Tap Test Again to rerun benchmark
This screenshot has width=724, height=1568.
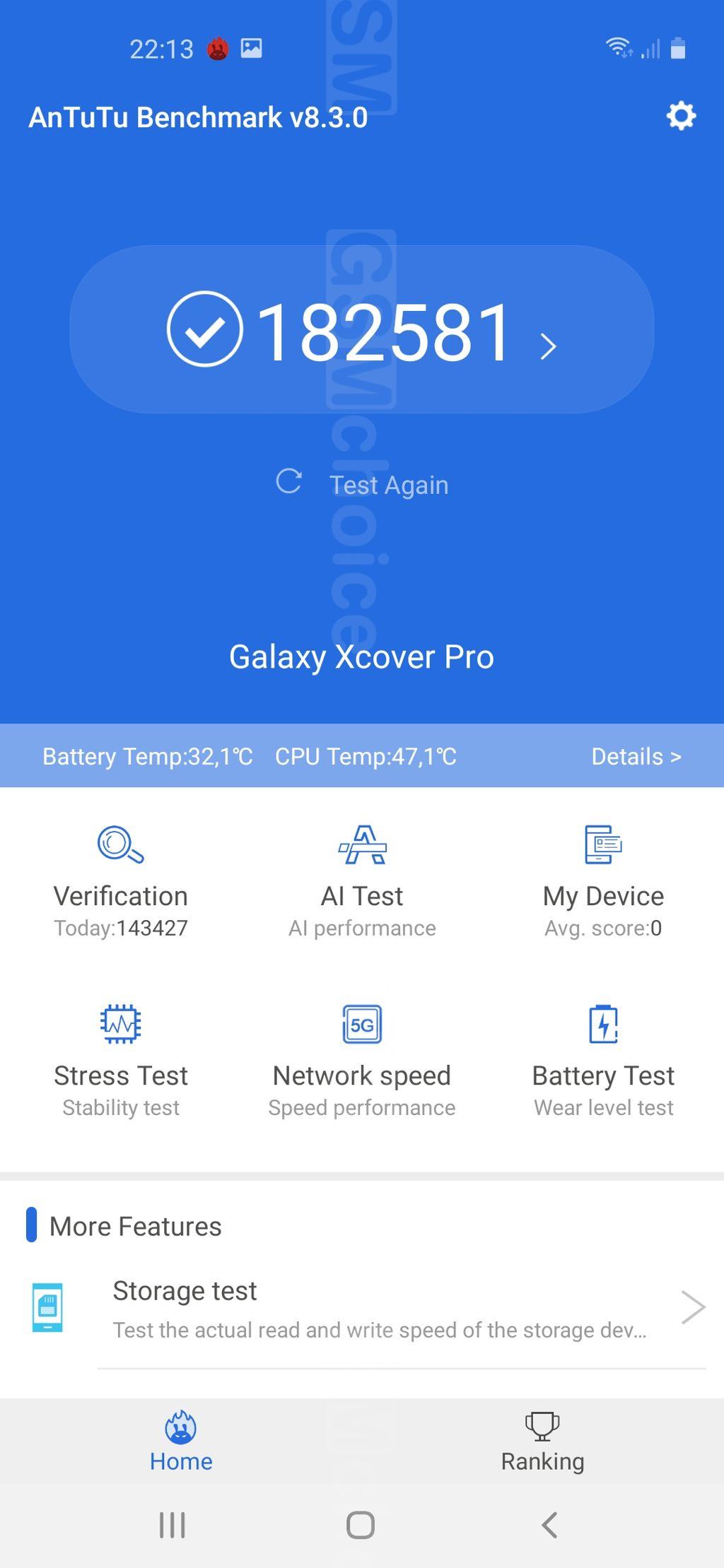362,485
